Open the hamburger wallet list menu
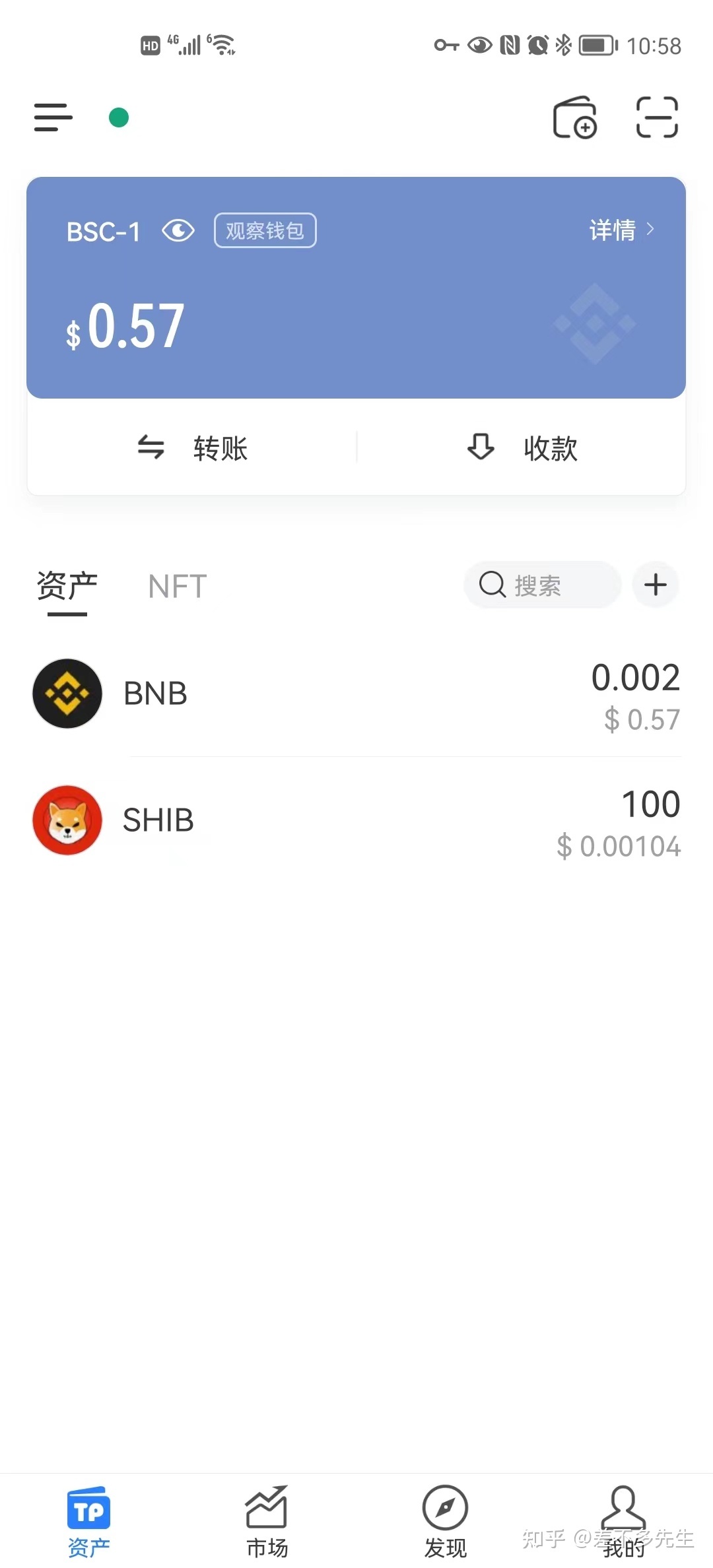This screenshot has width=713, height=1568. pos(53,117)
